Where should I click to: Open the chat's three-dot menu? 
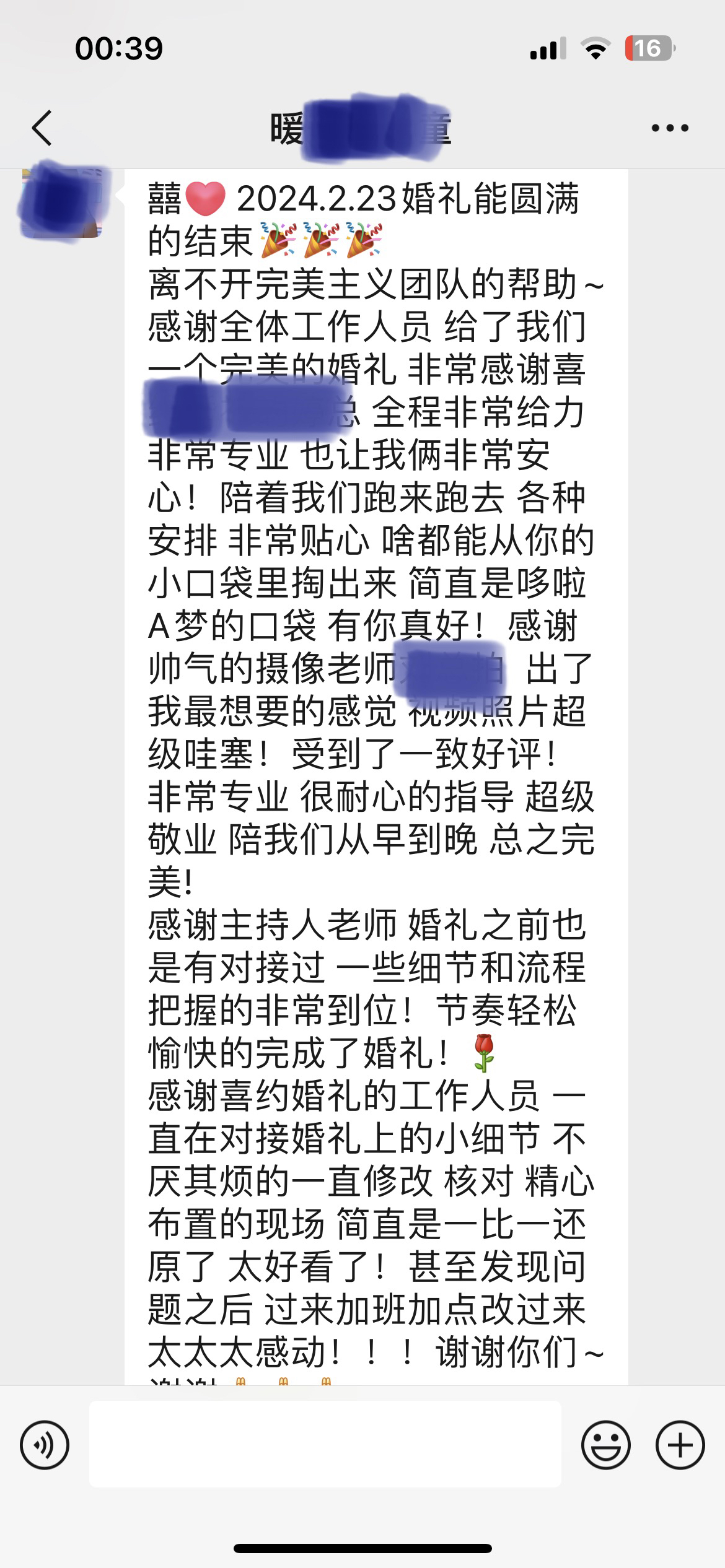pos(670,128)
